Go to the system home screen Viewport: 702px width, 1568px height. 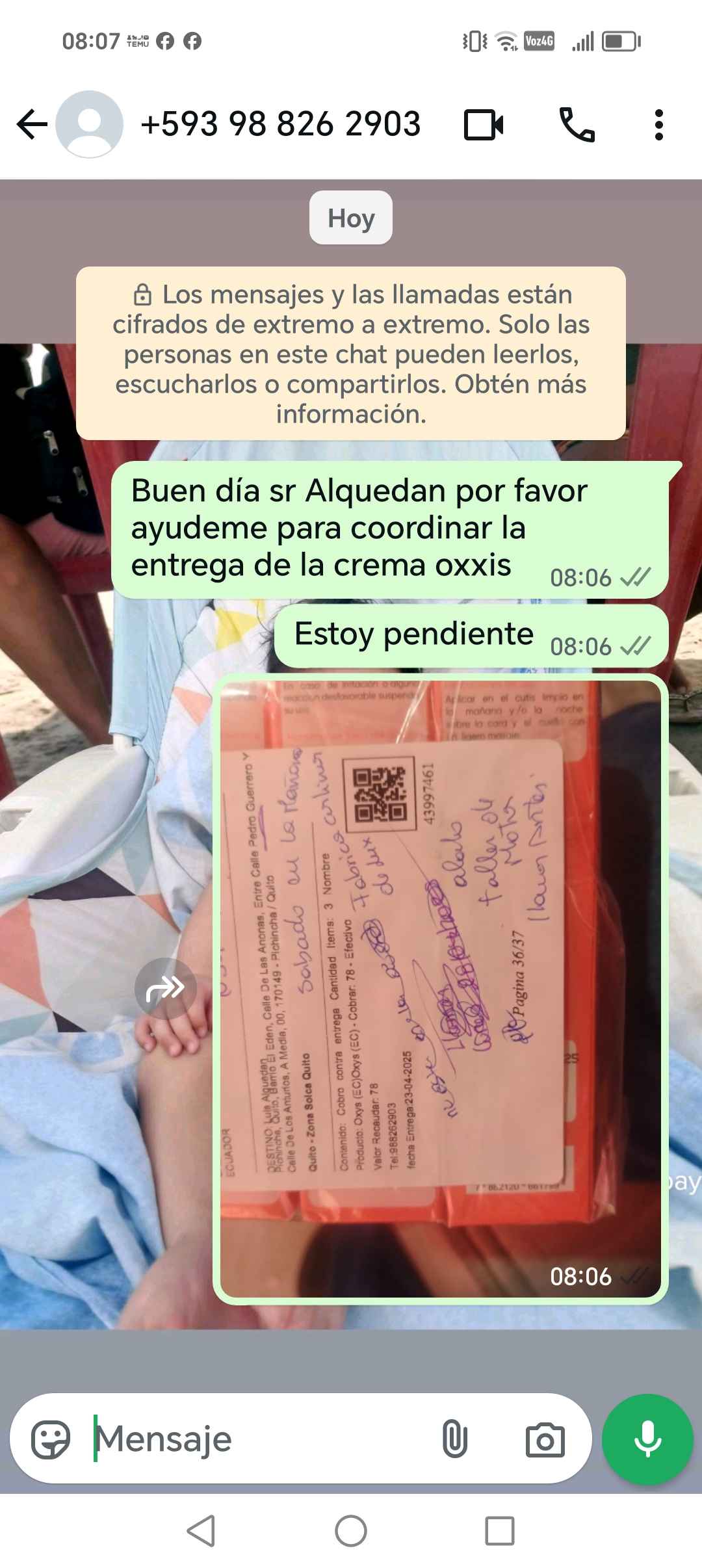[351, 1530]
